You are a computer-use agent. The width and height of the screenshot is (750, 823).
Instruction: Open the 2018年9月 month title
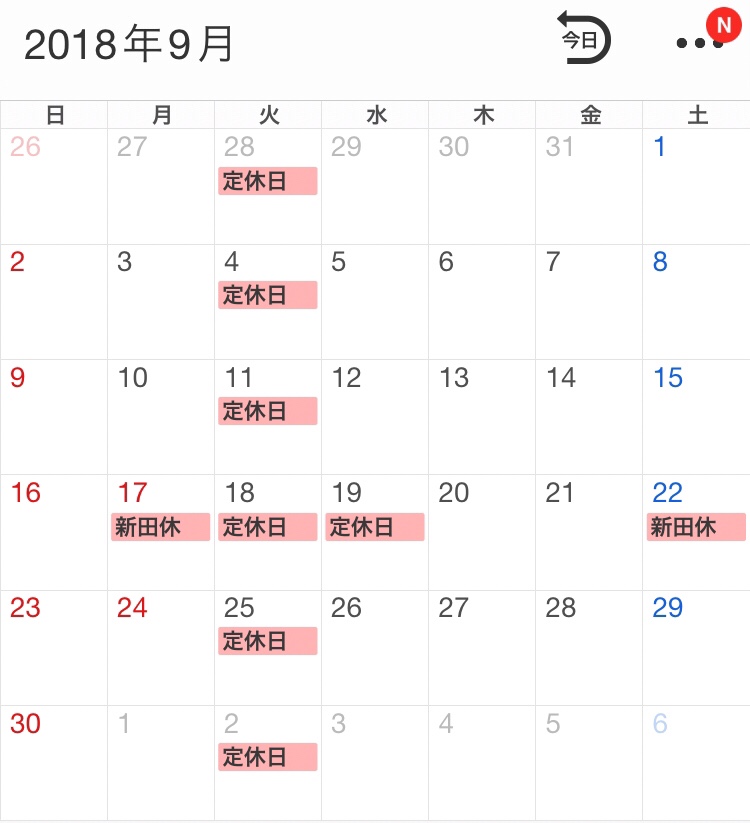tap(129, 44)
